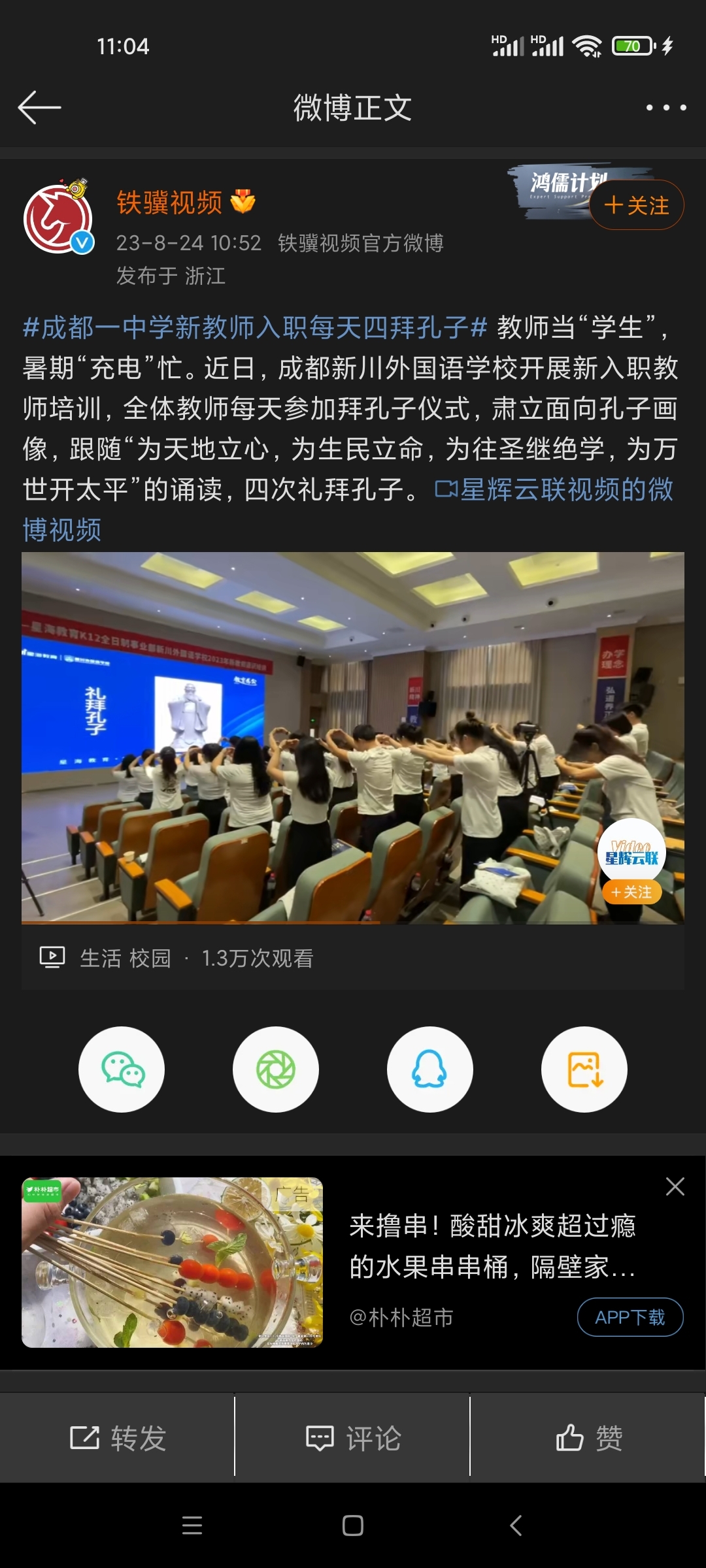Image resolution: width=706 pixels, height=1568 pixels.
Task: Go to the home screen via system home button
Action: 353,1526
